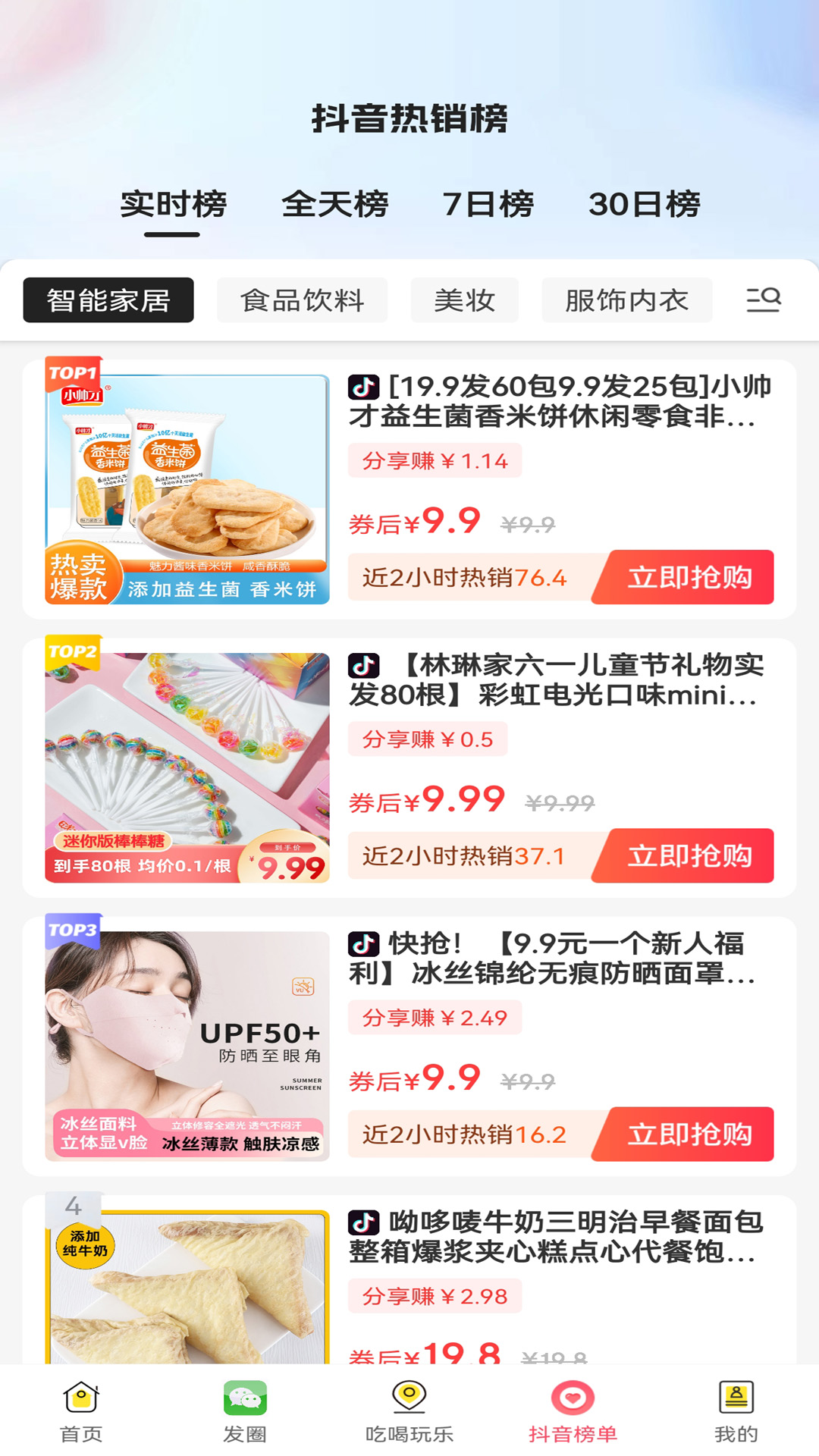Open 我的 profile icon in bottom bar

(x=736, y=1406)
